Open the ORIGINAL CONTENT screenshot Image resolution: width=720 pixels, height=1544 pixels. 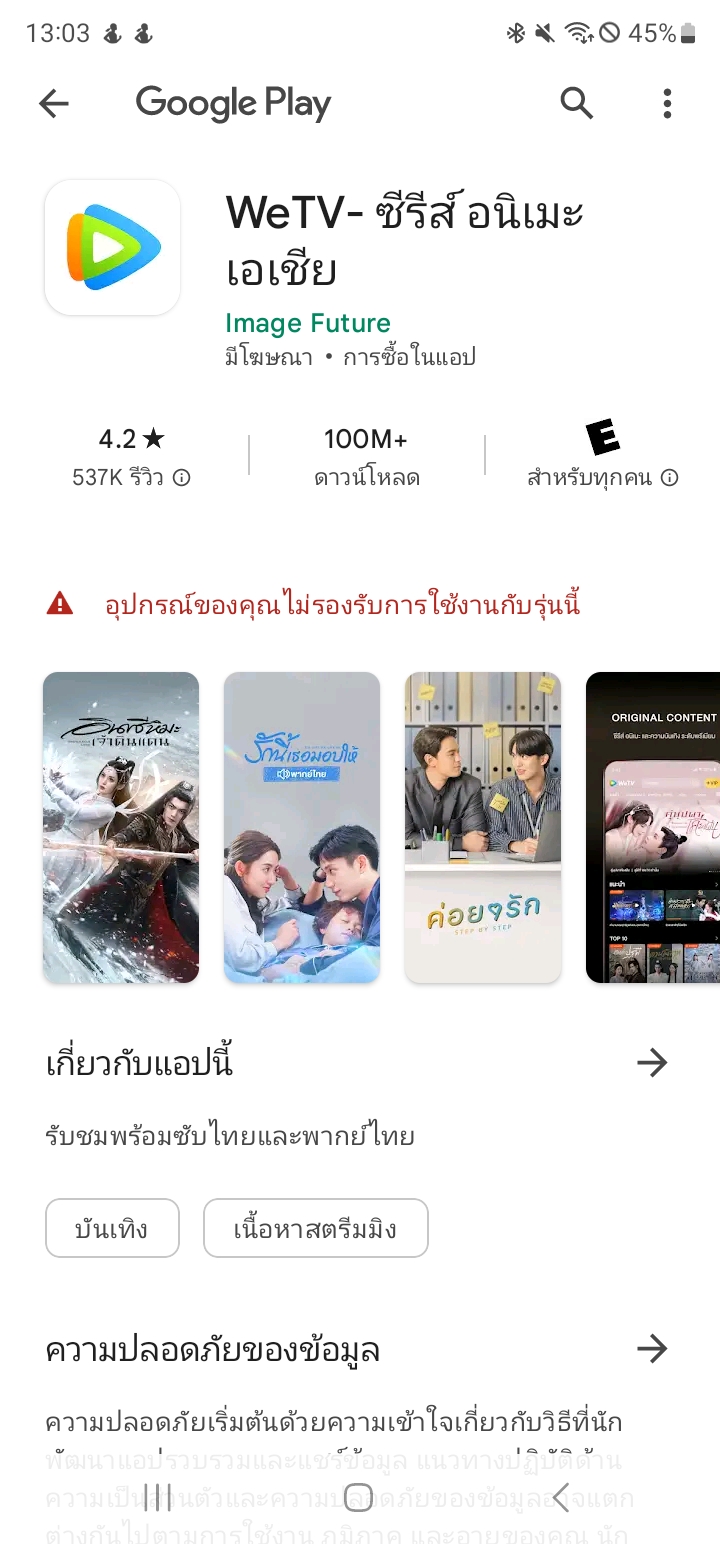pyautogui.click(x=653, y=827)
